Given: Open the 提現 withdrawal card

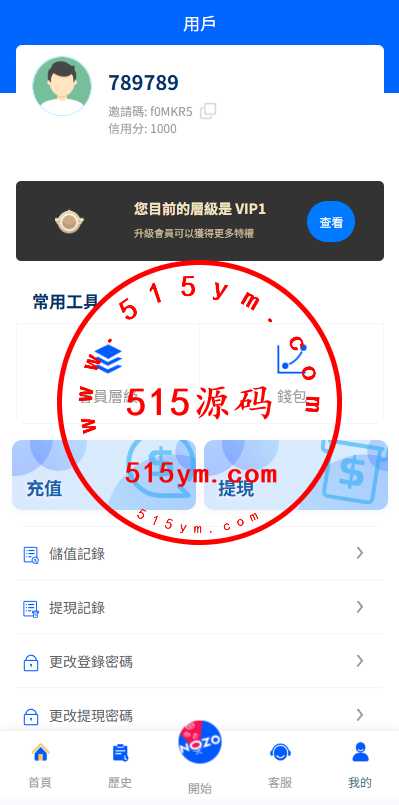Looking at the screenshot, I should click(296, 475).
